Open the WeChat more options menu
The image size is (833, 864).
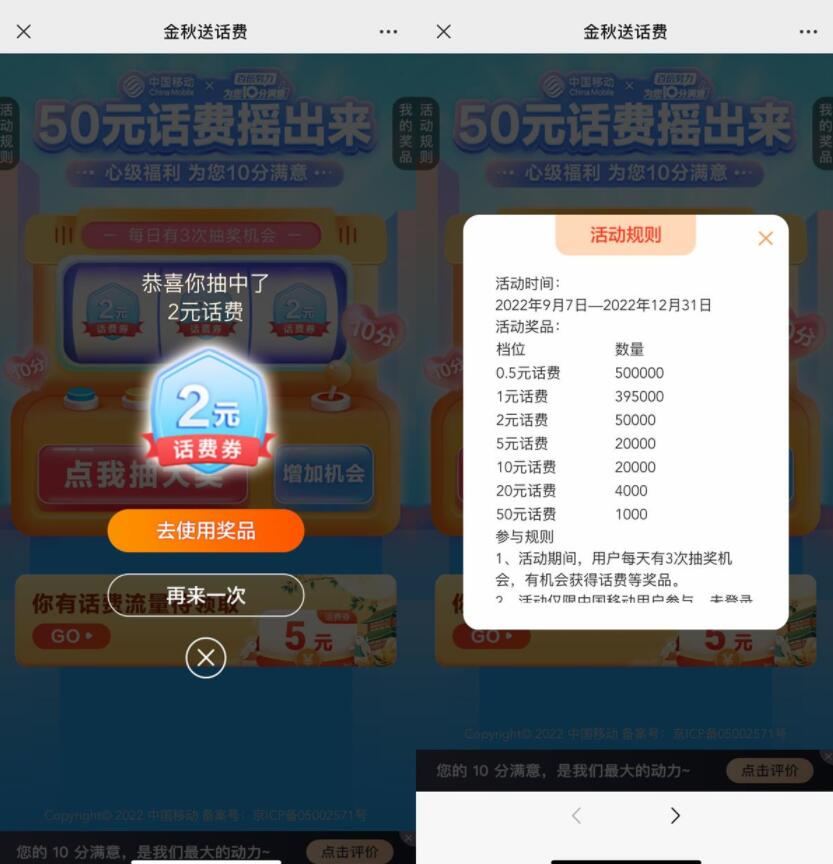point(388,31)
